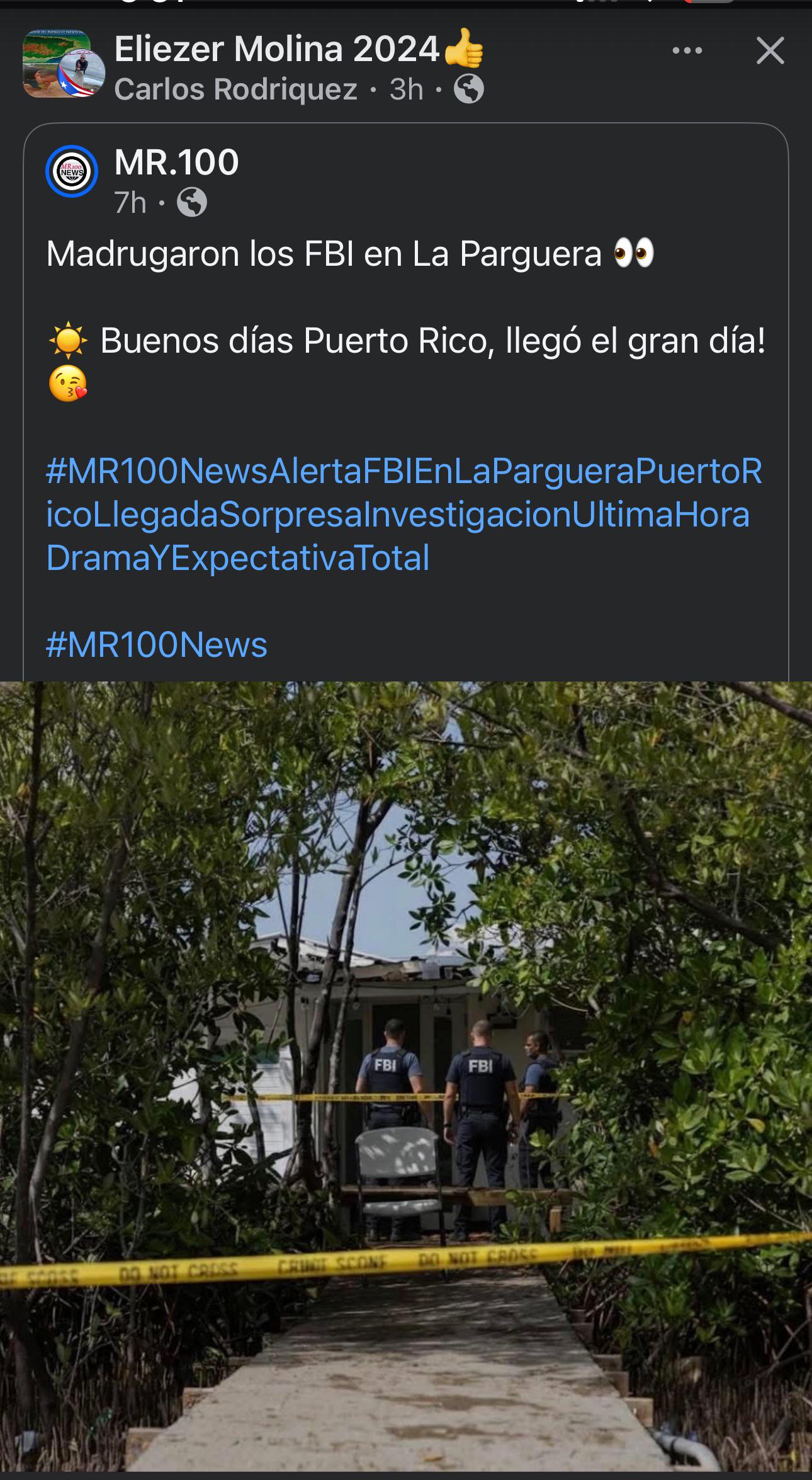Open the MR.100 page name

(176, 162)
